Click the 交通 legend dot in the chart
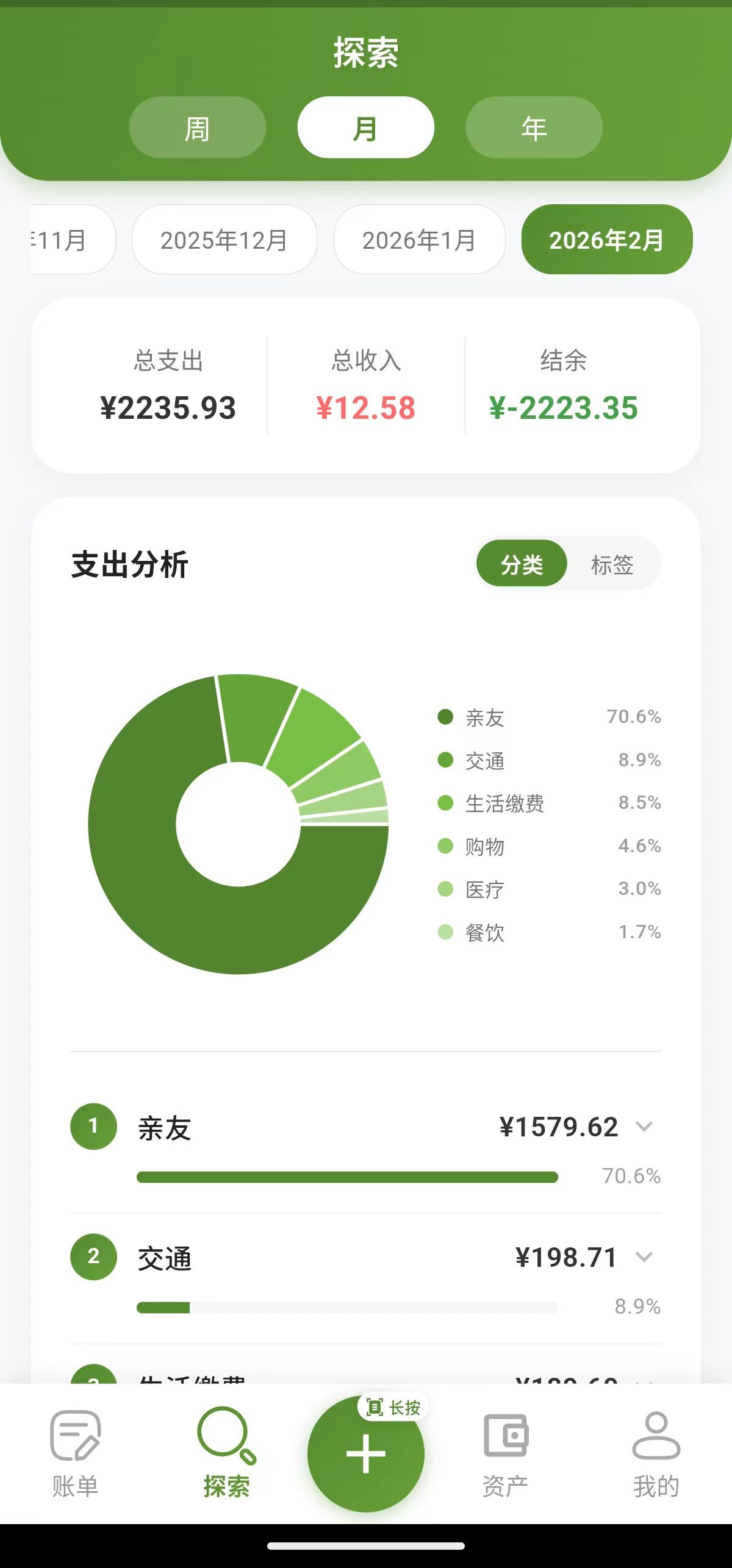The image size is (732, 1568). tap(445, 760)
